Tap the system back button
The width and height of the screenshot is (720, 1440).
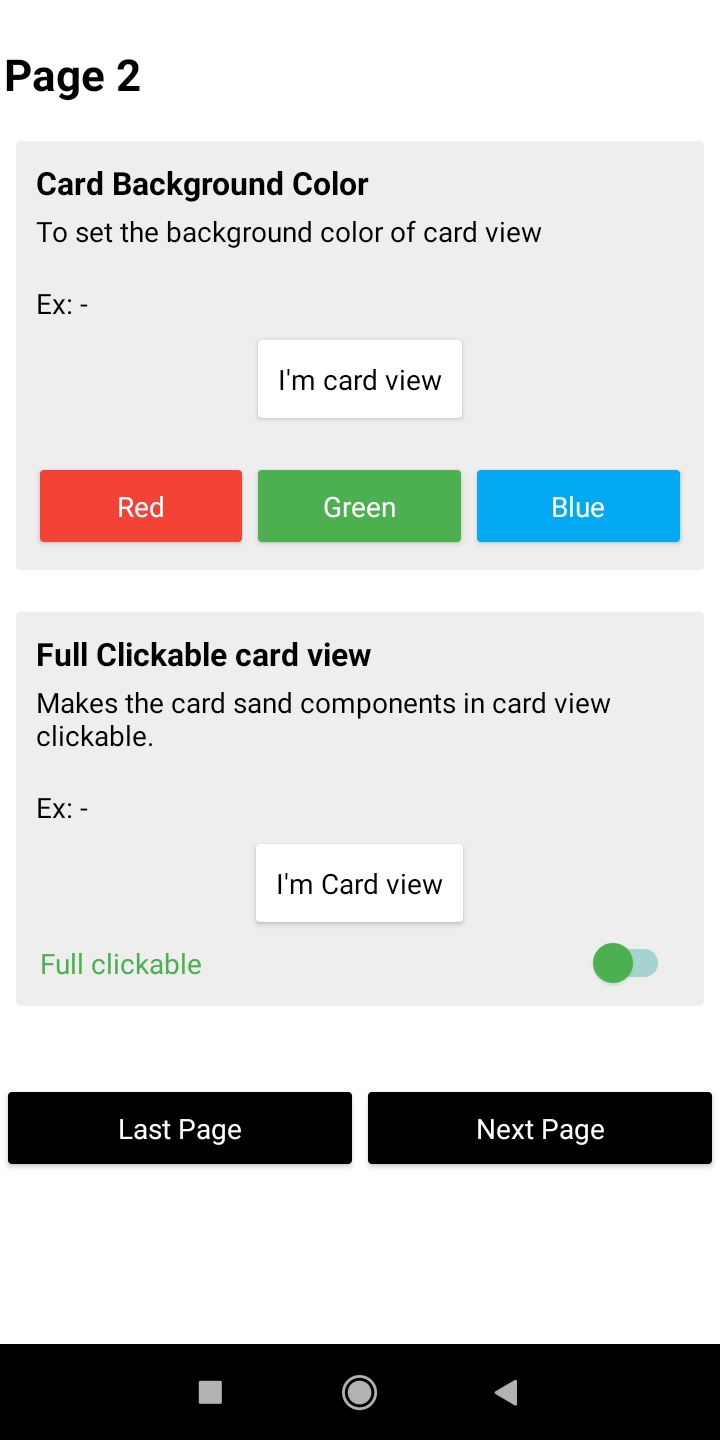click(x=507, y=1392)
